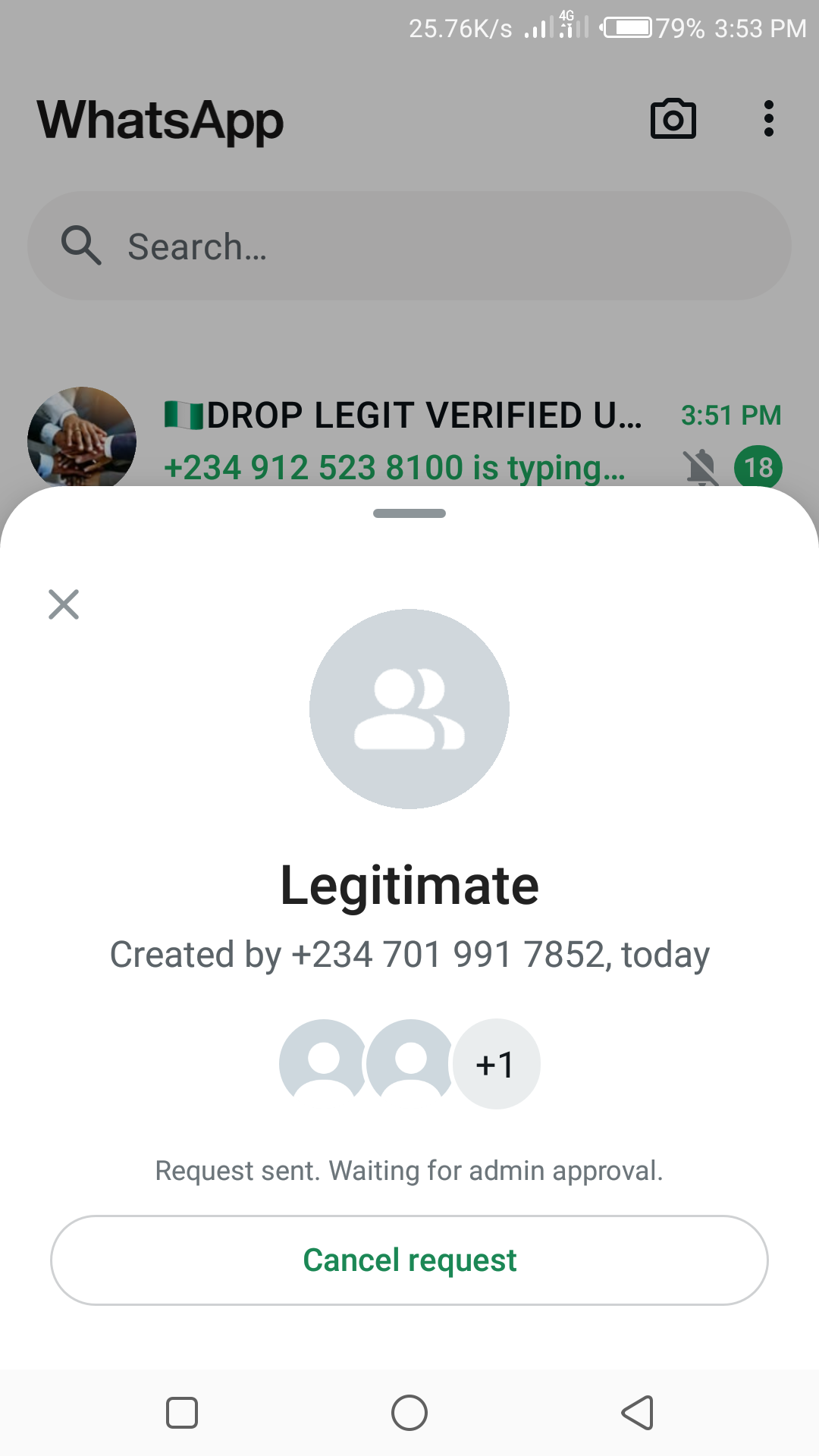
Task: Close the Legitimate group sheet
Action: click(x=64, y=604)
